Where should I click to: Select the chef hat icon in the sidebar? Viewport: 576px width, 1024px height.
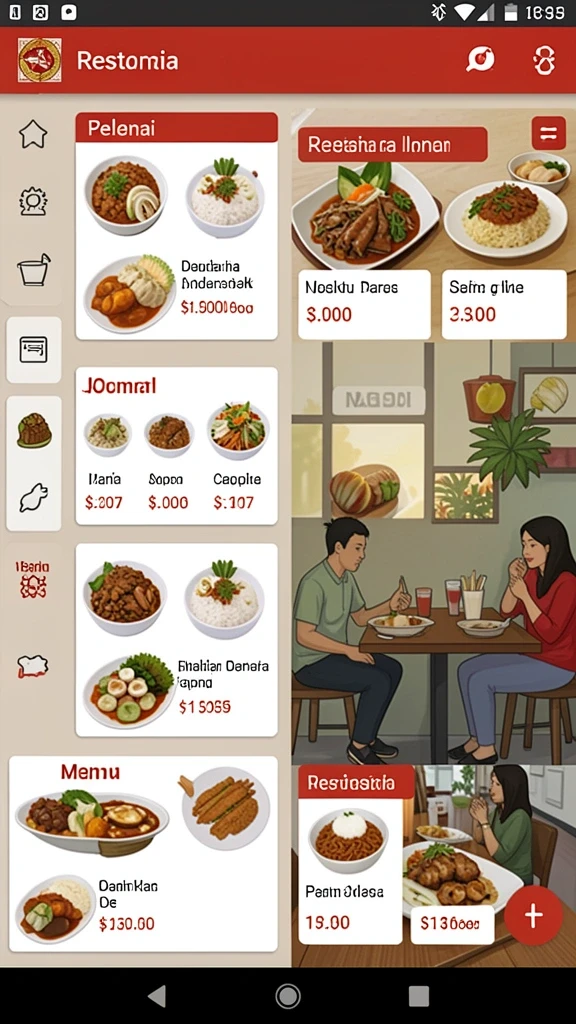tap(33, 665)
